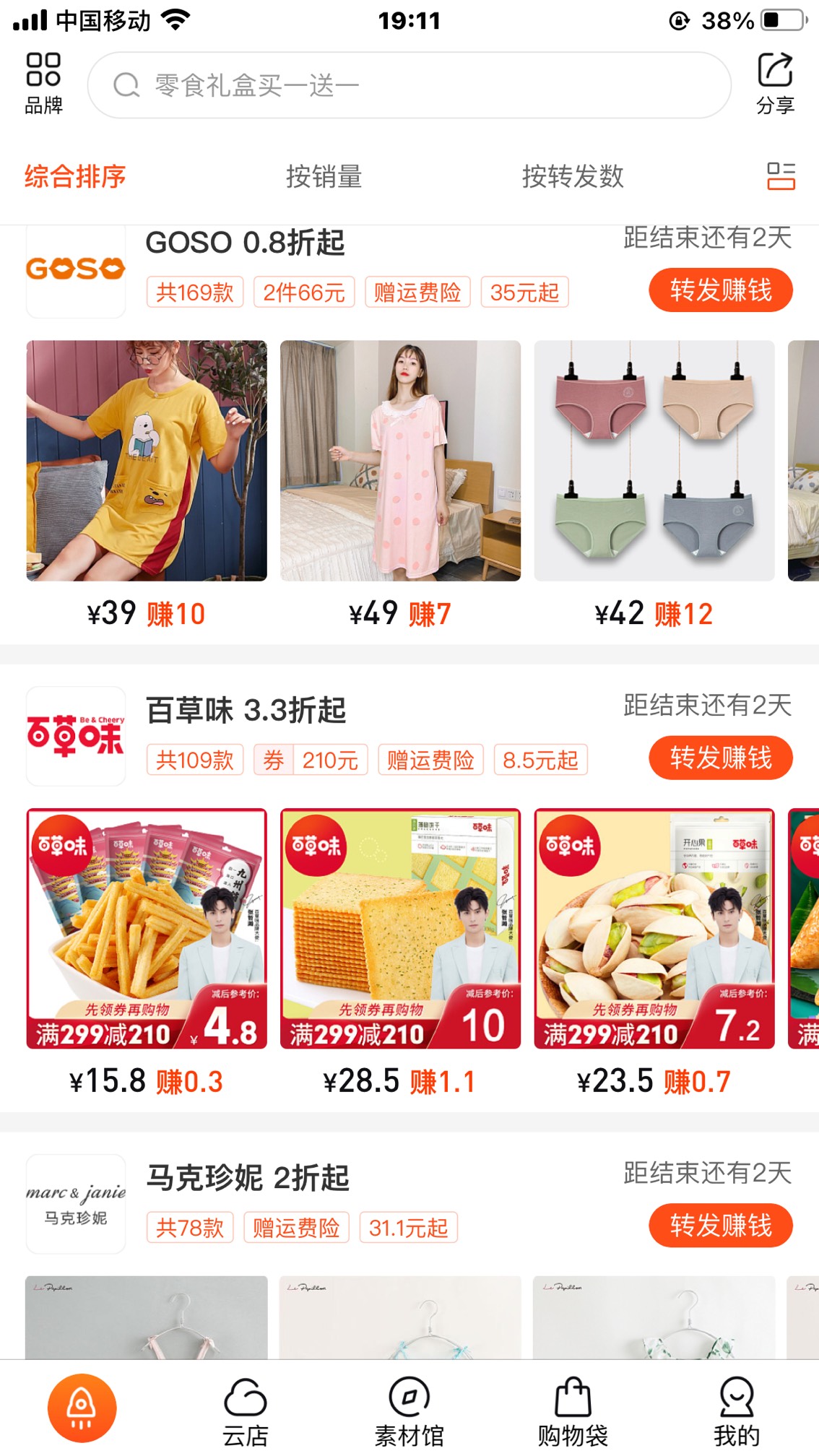The width and height of the screenshot is (819, 1456).
Task: Open the yellow bear nightdress at ¥39
Action: 147,461
